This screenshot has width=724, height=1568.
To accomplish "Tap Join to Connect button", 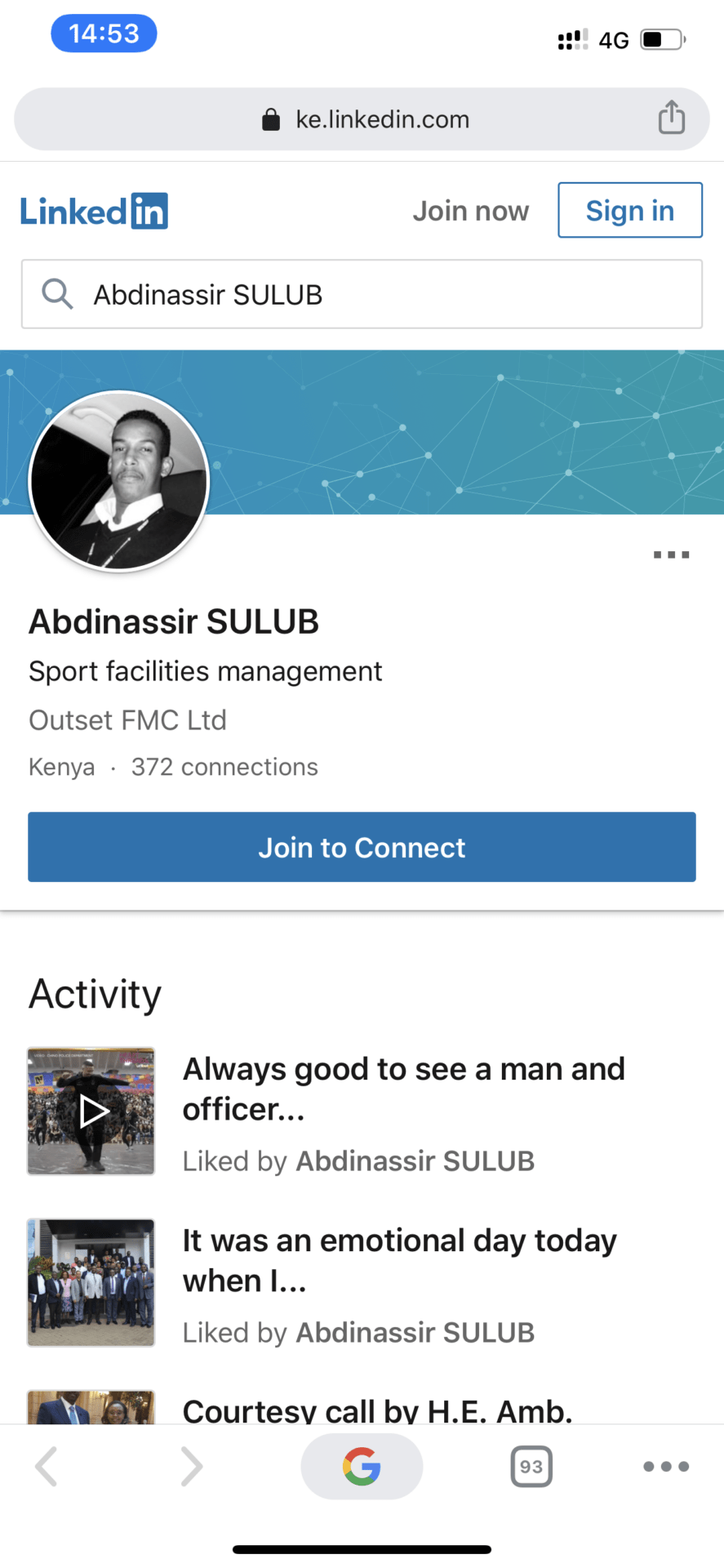I will (362, 847).
